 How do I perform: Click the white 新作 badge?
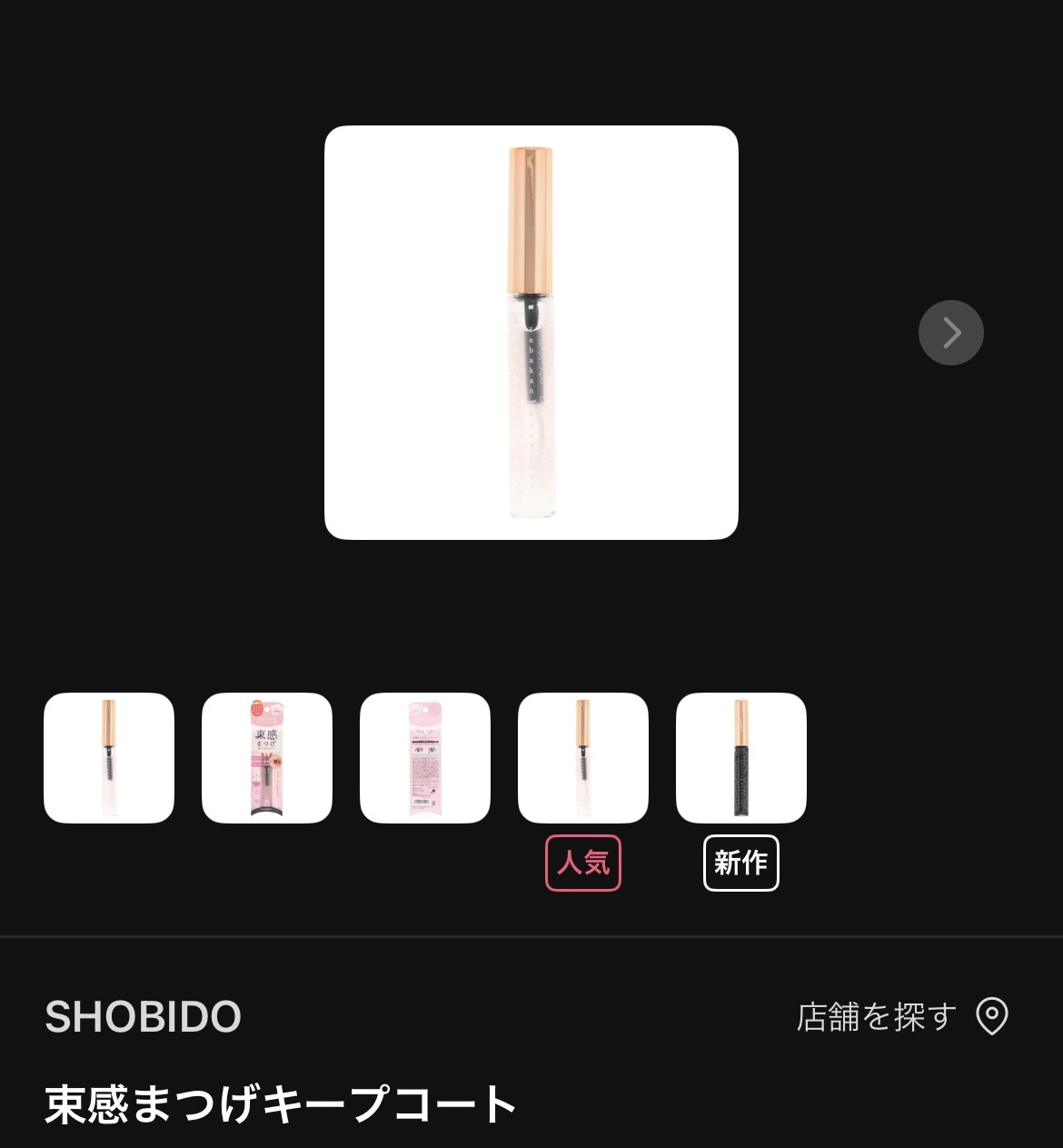(x=740, y=863)
